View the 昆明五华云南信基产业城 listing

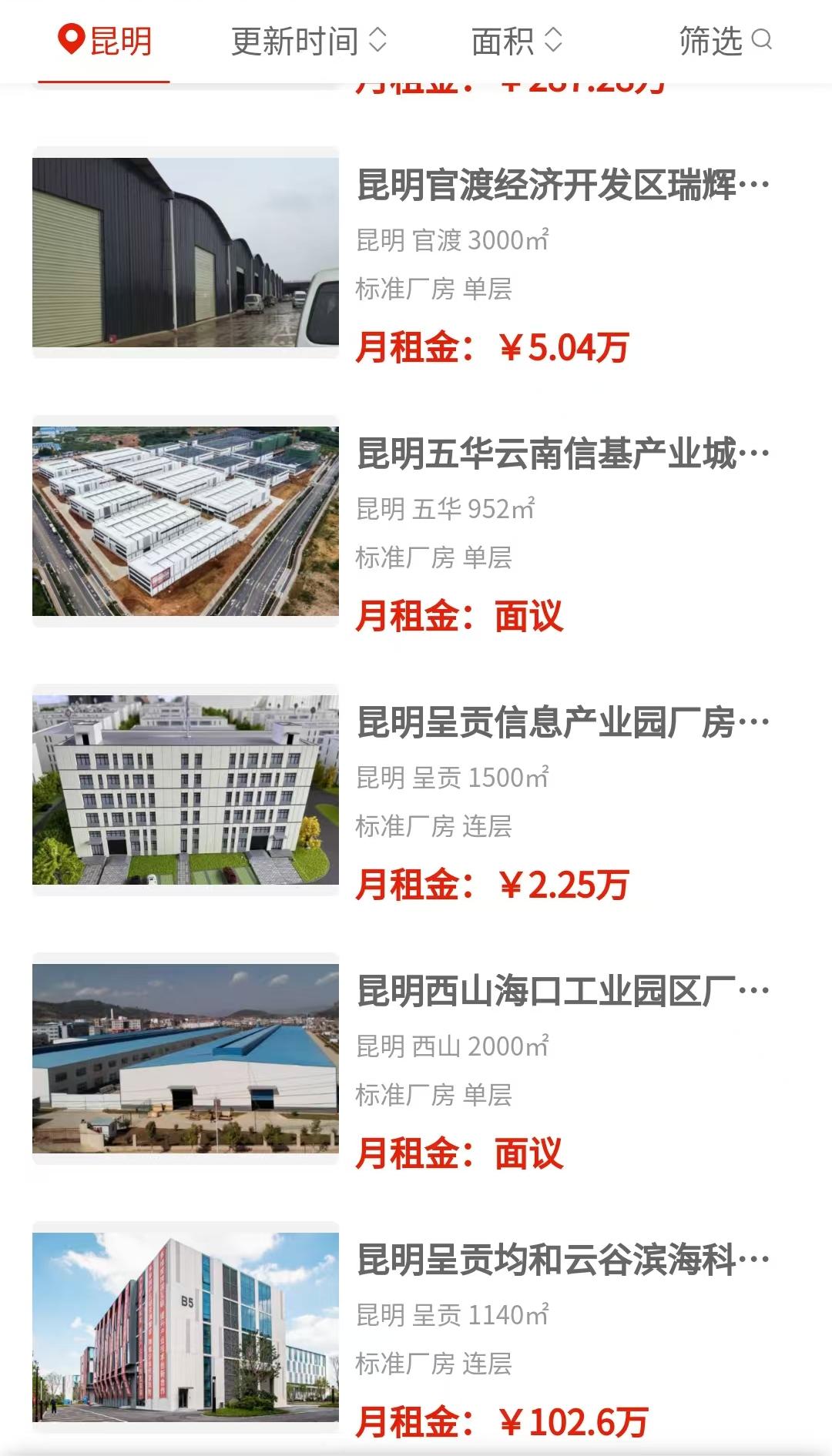coord(562,454)
